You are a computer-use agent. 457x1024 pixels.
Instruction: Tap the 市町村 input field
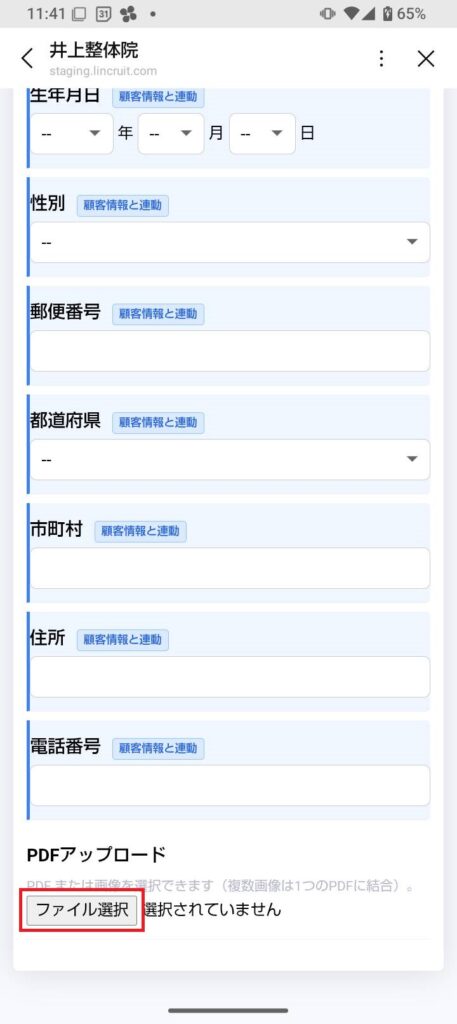click(x=230, y=568)
